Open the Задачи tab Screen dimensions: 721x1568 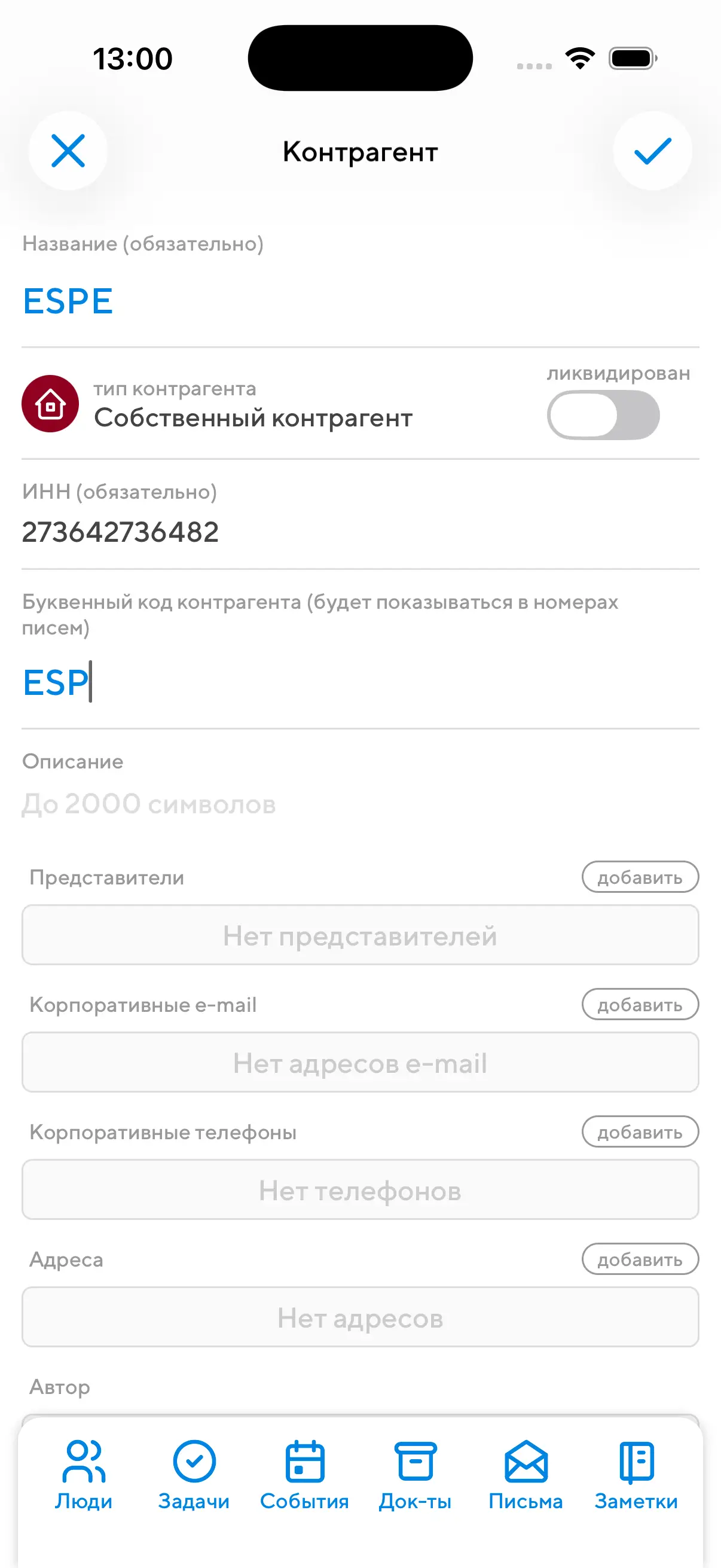click(x=194, y=1475)
